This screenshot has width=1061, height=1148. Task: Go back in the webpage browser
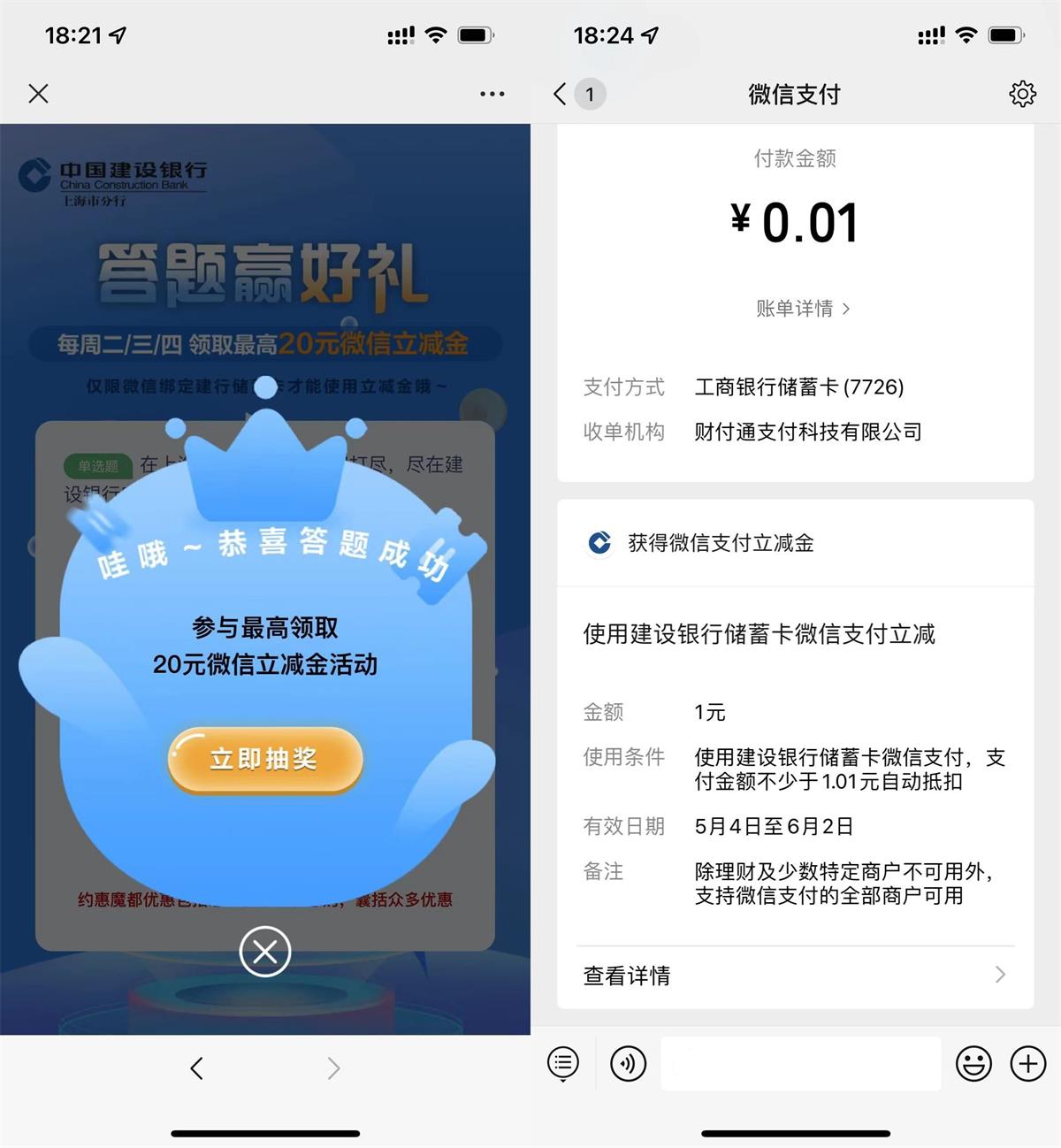coord(197,1068)
